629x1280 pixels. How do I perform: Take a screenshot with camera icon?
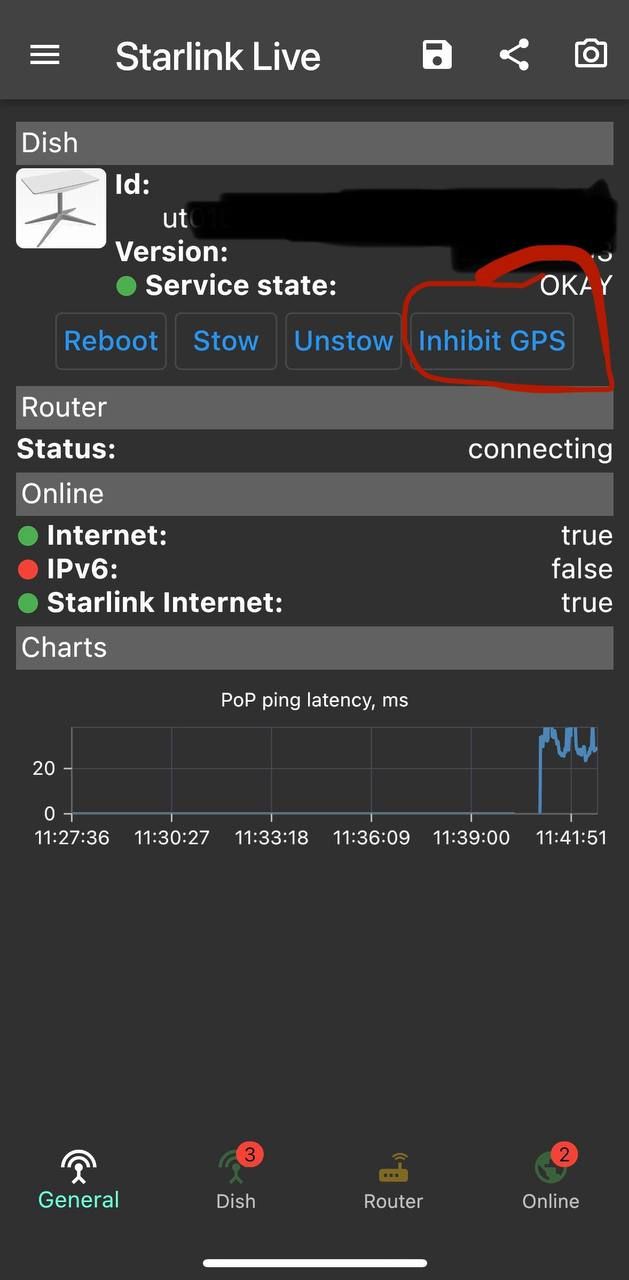click(x=590, y=55)
